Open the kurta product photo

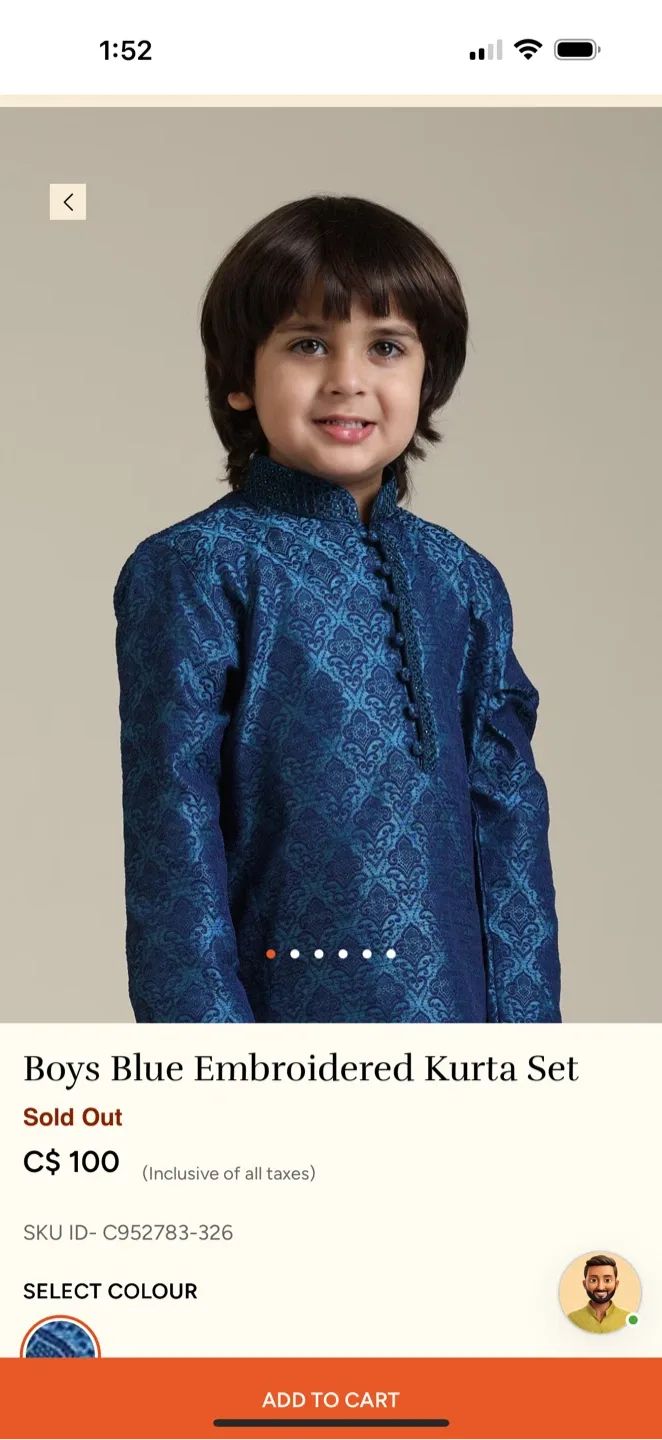tap(331, 565)
